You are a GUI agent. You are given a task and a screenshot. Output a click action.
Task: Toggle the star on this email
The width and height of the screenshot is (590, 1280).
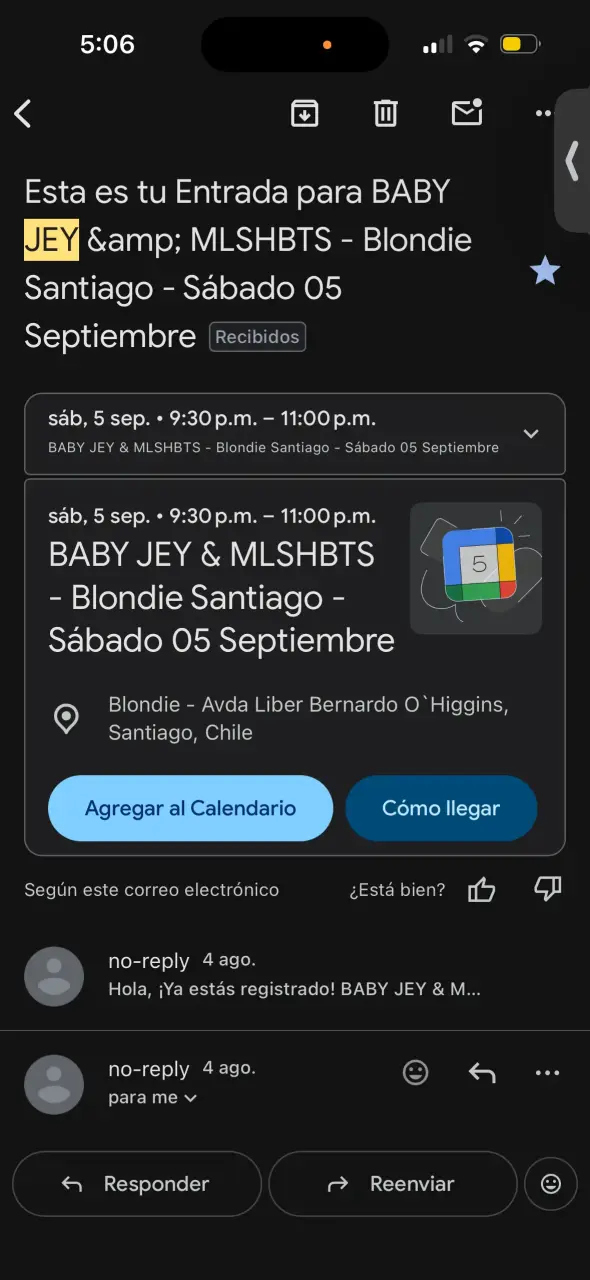[545, 270]
